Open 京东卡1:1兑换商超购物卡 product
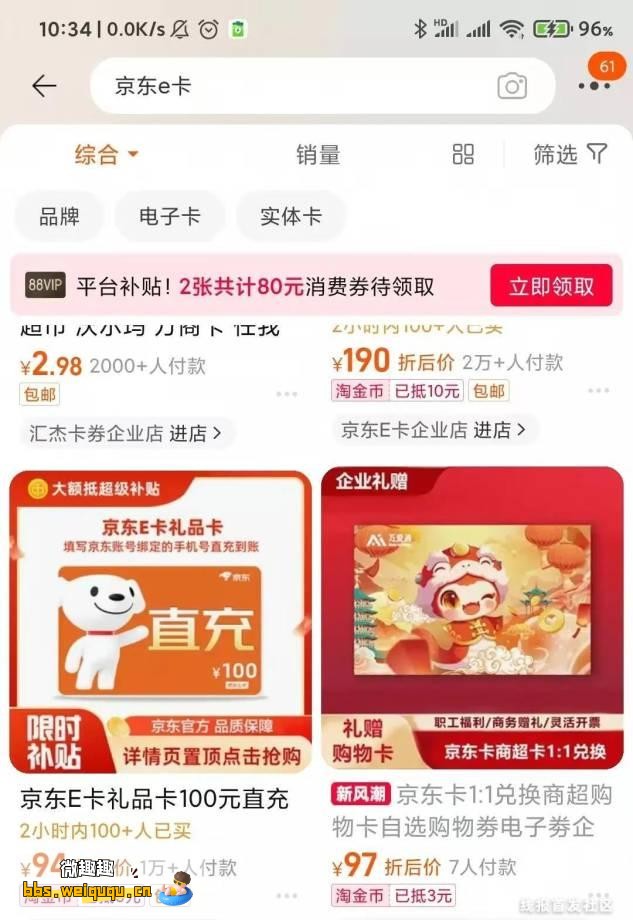633x920 pixels. [470, 620]
